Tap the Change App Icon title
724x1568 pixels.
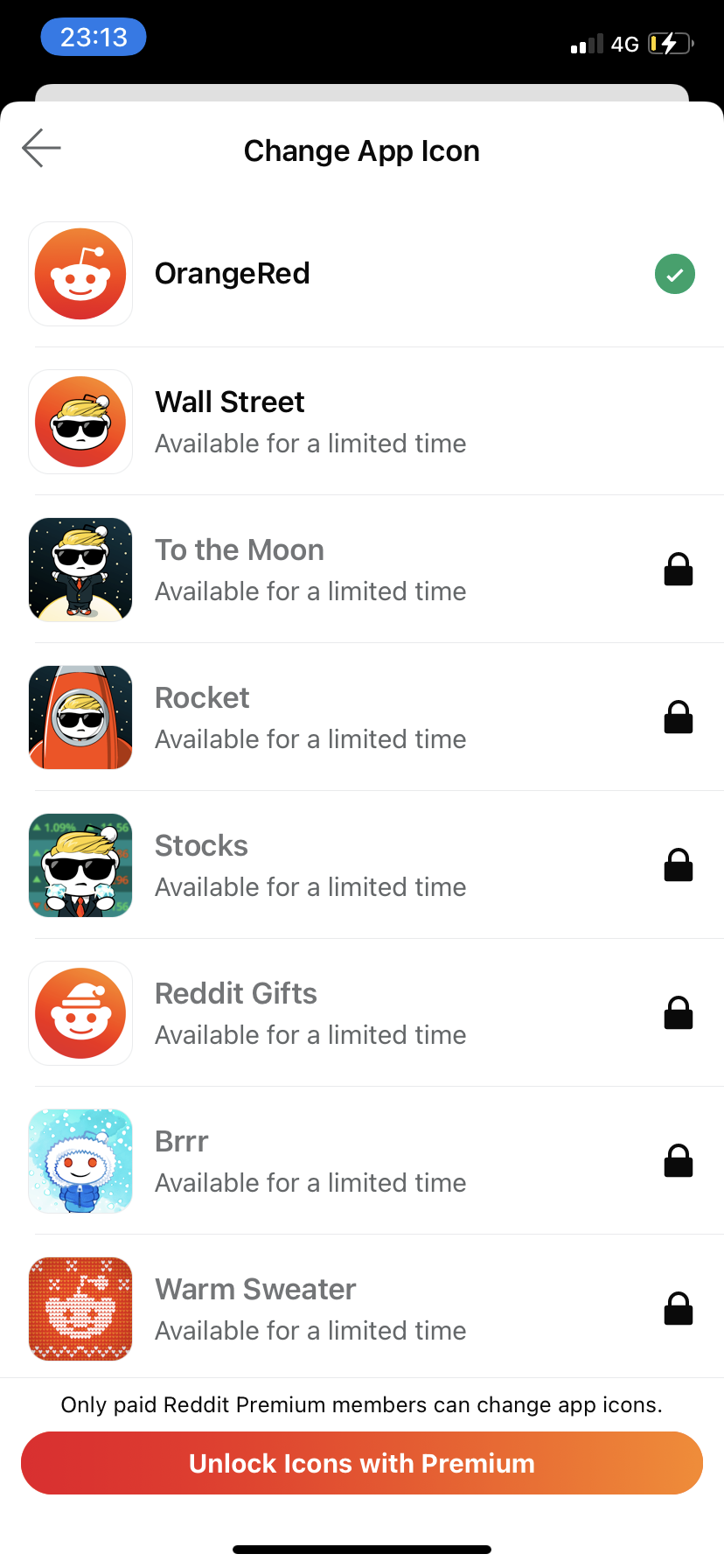362,150
